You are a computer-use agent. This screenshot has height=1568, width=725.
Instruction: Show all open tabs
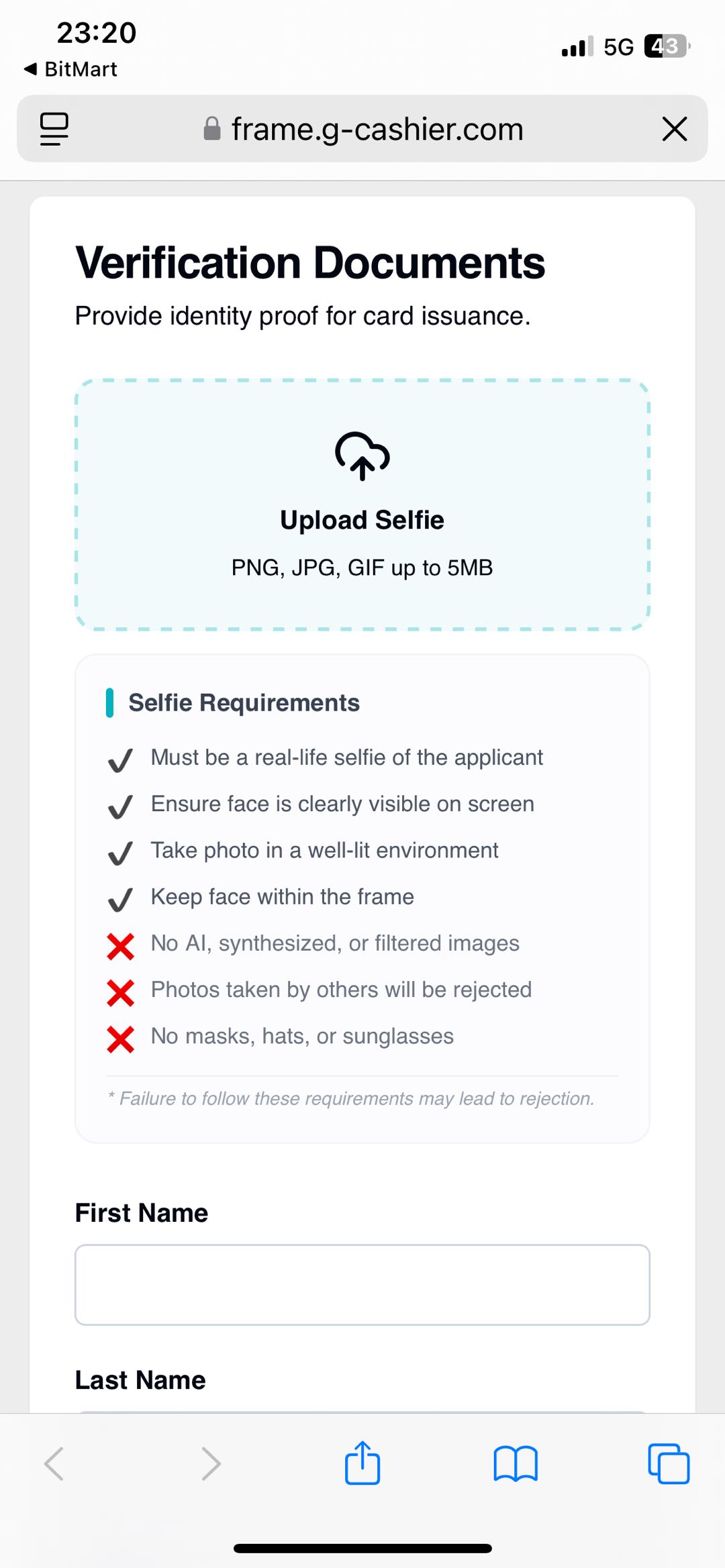[669, 1463]
